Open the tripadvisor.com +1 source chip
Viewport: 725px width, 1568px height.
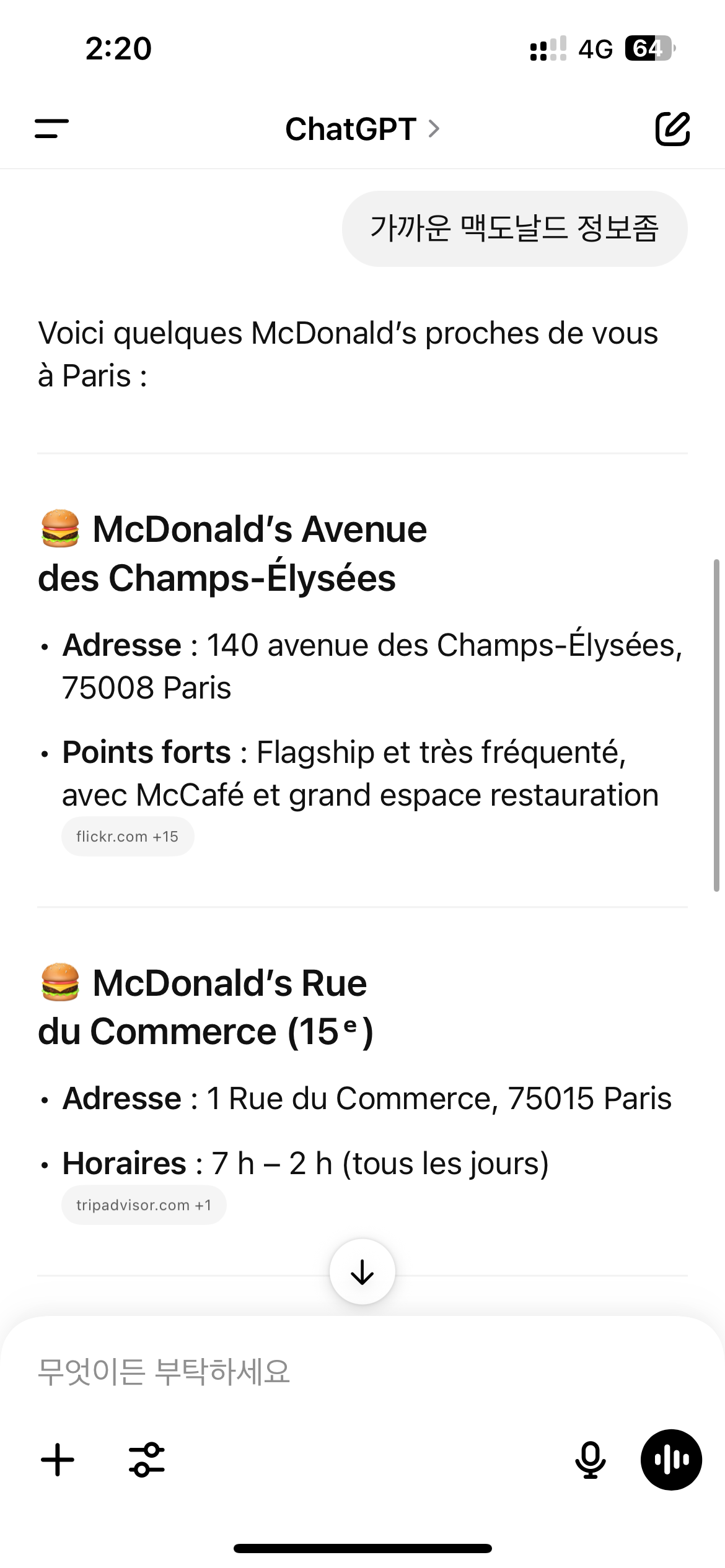pyautogui.click(x=144, y=1205)
